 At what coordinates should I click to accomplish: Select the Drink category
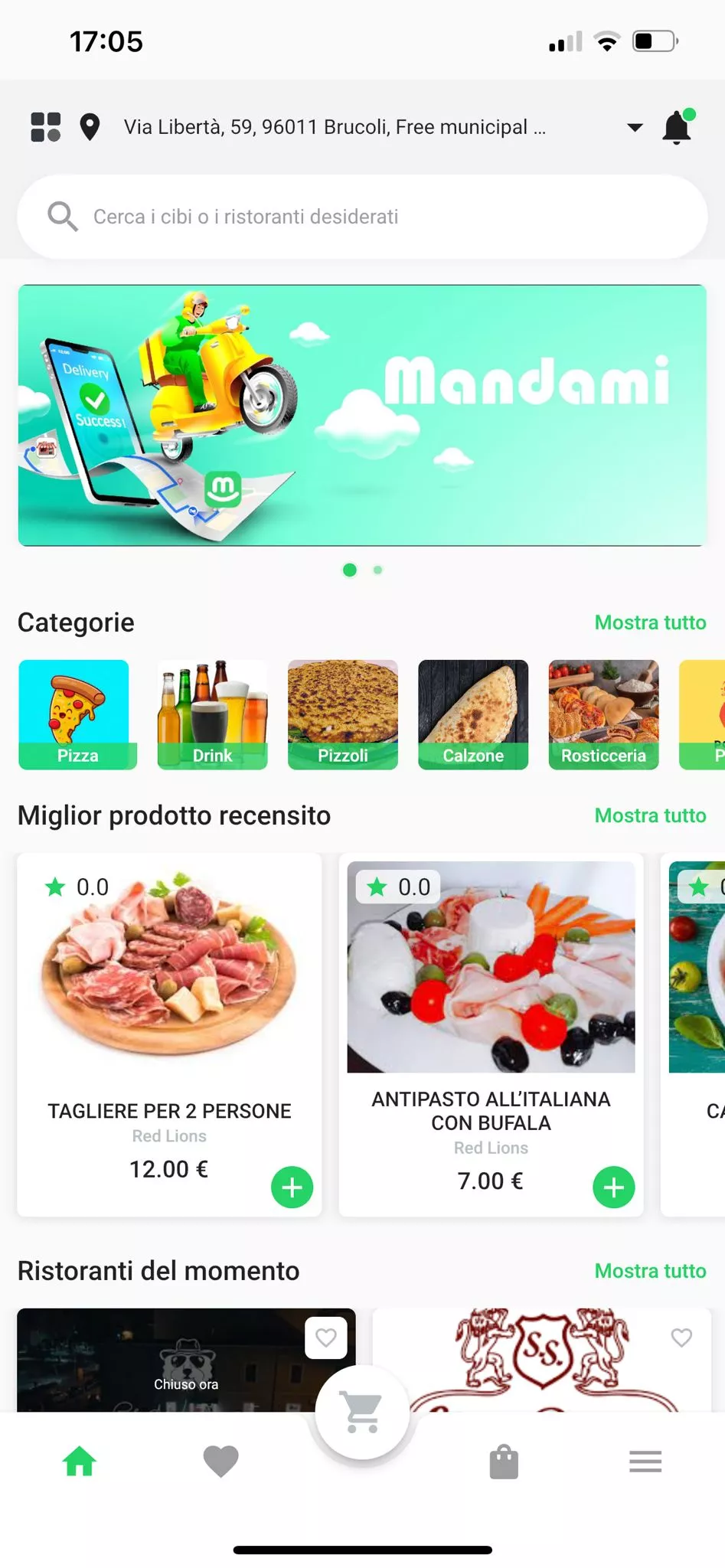point(212,714)
